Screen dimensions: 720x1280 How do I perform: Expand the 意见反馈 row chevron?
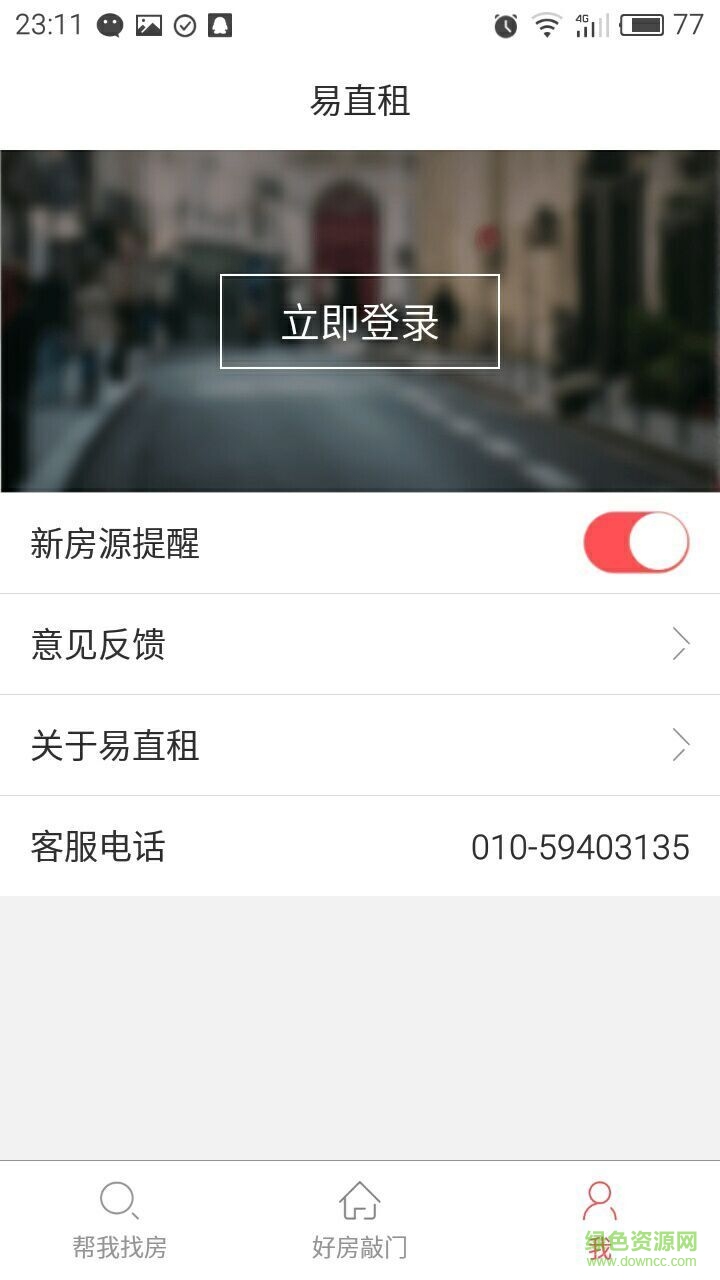(679, 644)
